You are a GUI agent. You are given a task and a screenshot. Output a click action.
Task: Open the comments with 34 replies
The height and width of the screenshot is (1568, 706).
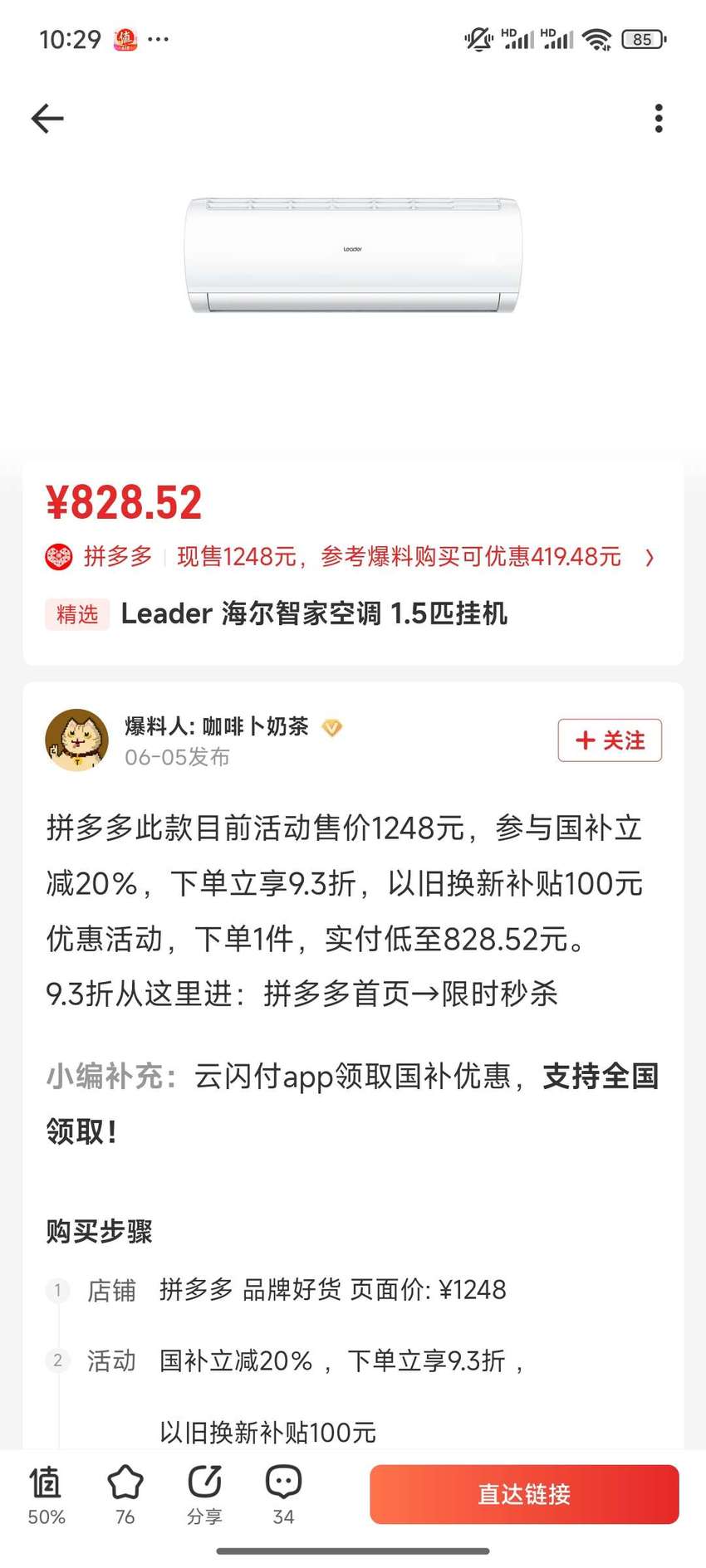[x=283, y=1496]
